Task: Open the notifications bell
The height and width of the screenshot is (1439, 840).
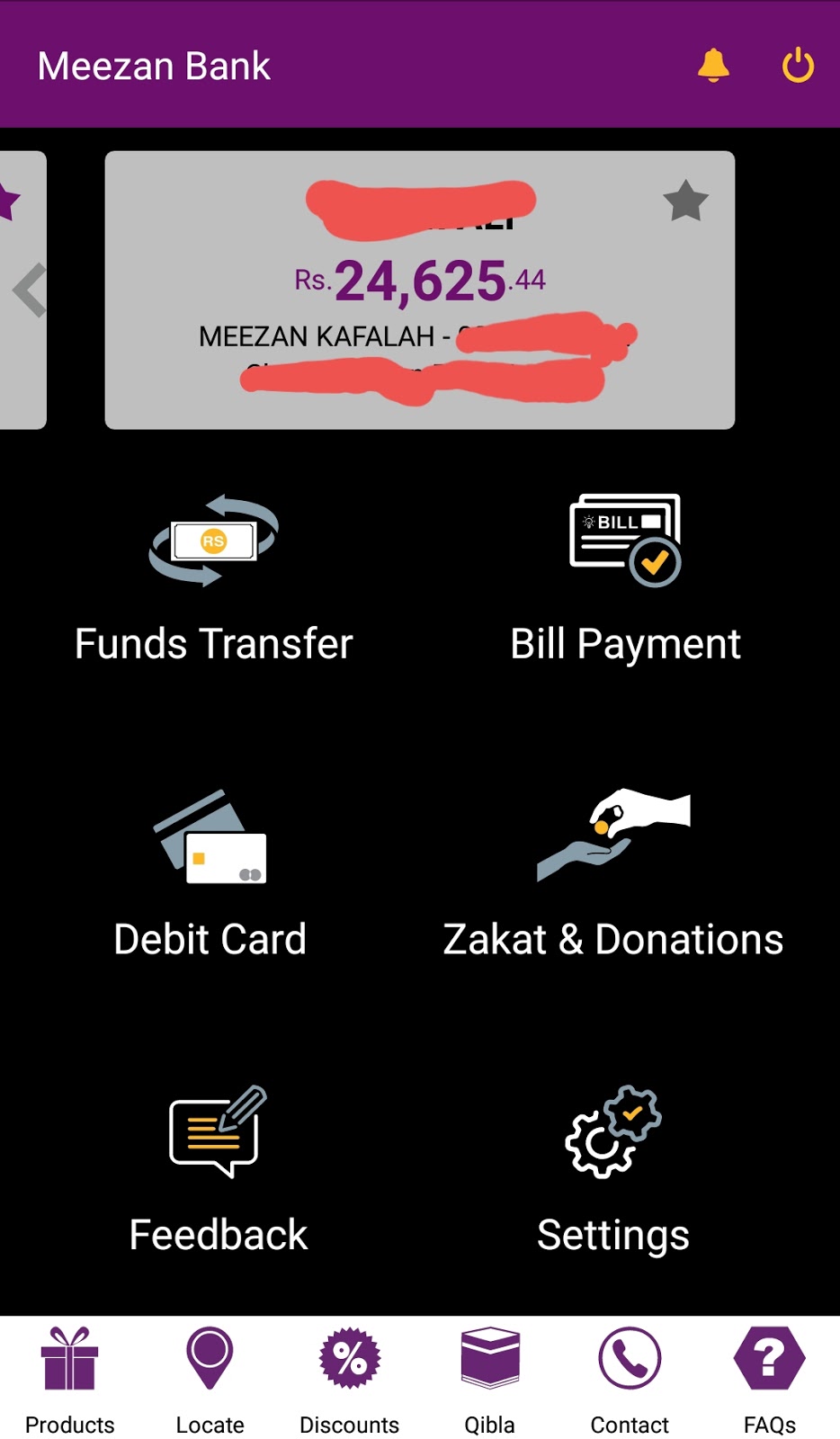Action: coord(713,66)
